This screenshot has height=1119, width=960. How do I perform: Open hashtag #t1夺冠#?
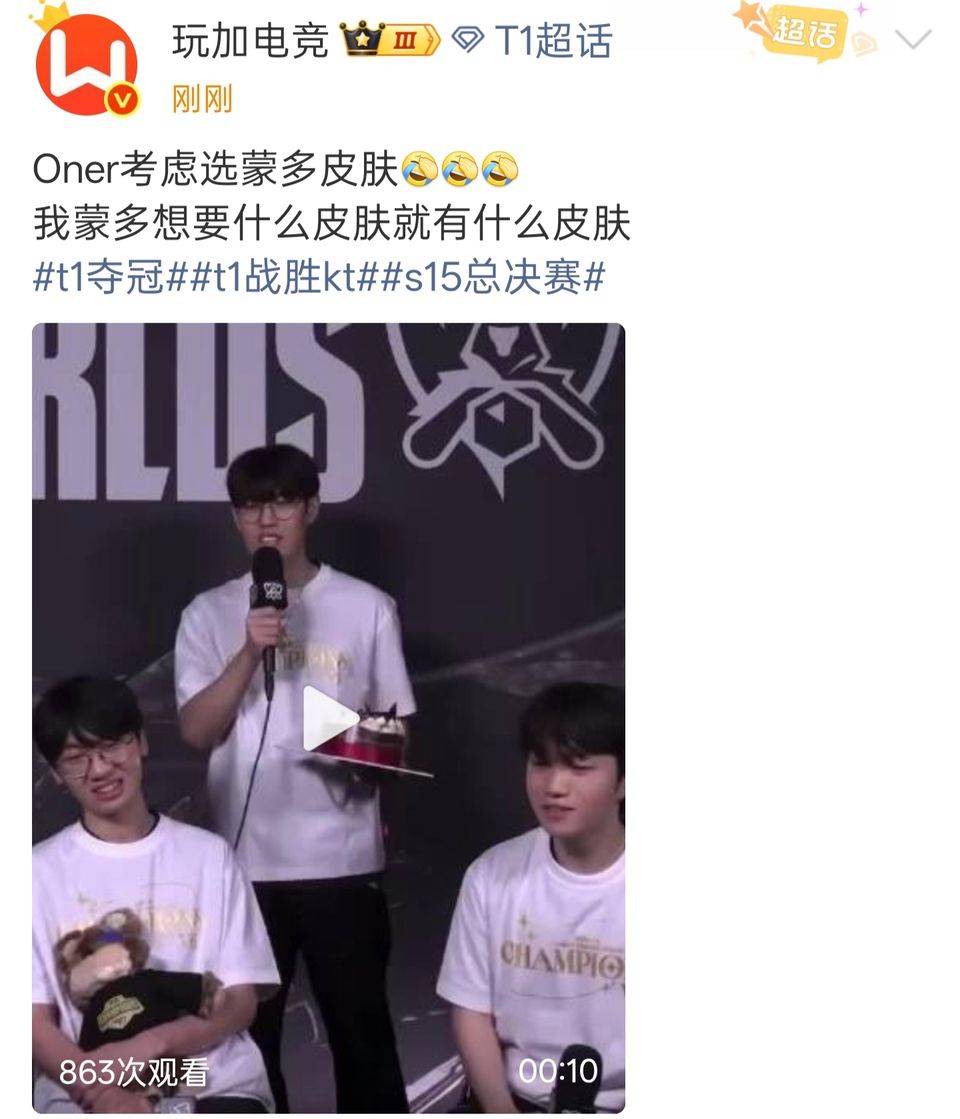(x=98, y=277)
